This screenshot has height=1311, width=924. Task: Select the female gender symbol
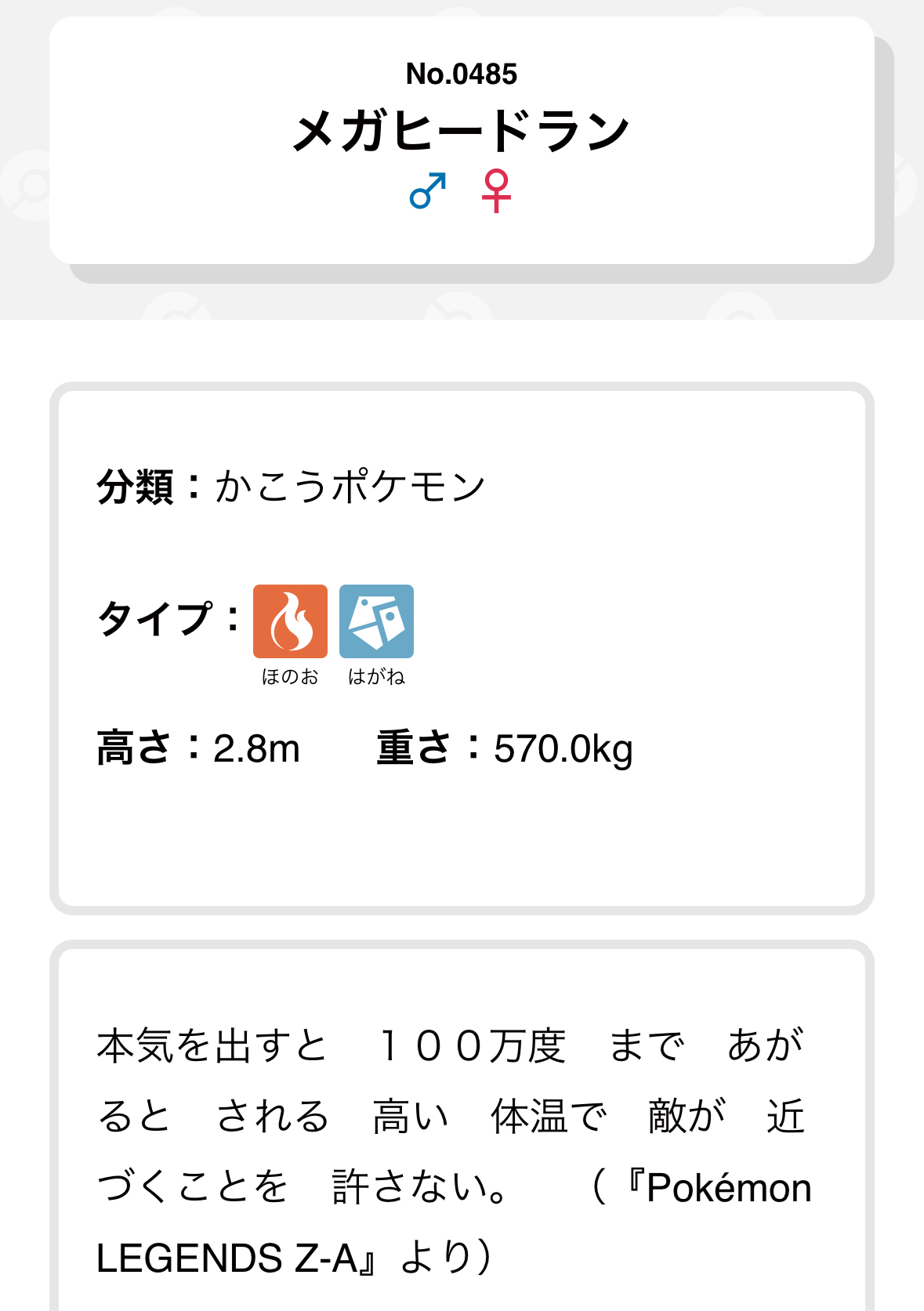tap(496, 190)
